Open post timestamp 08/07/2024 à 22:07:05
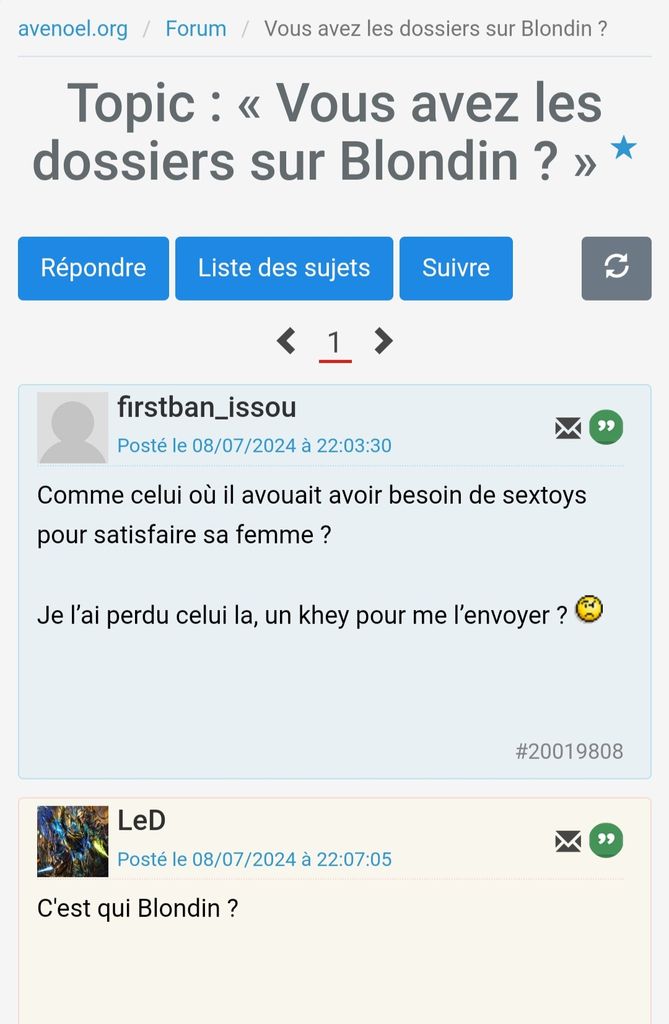 (254, 859)
